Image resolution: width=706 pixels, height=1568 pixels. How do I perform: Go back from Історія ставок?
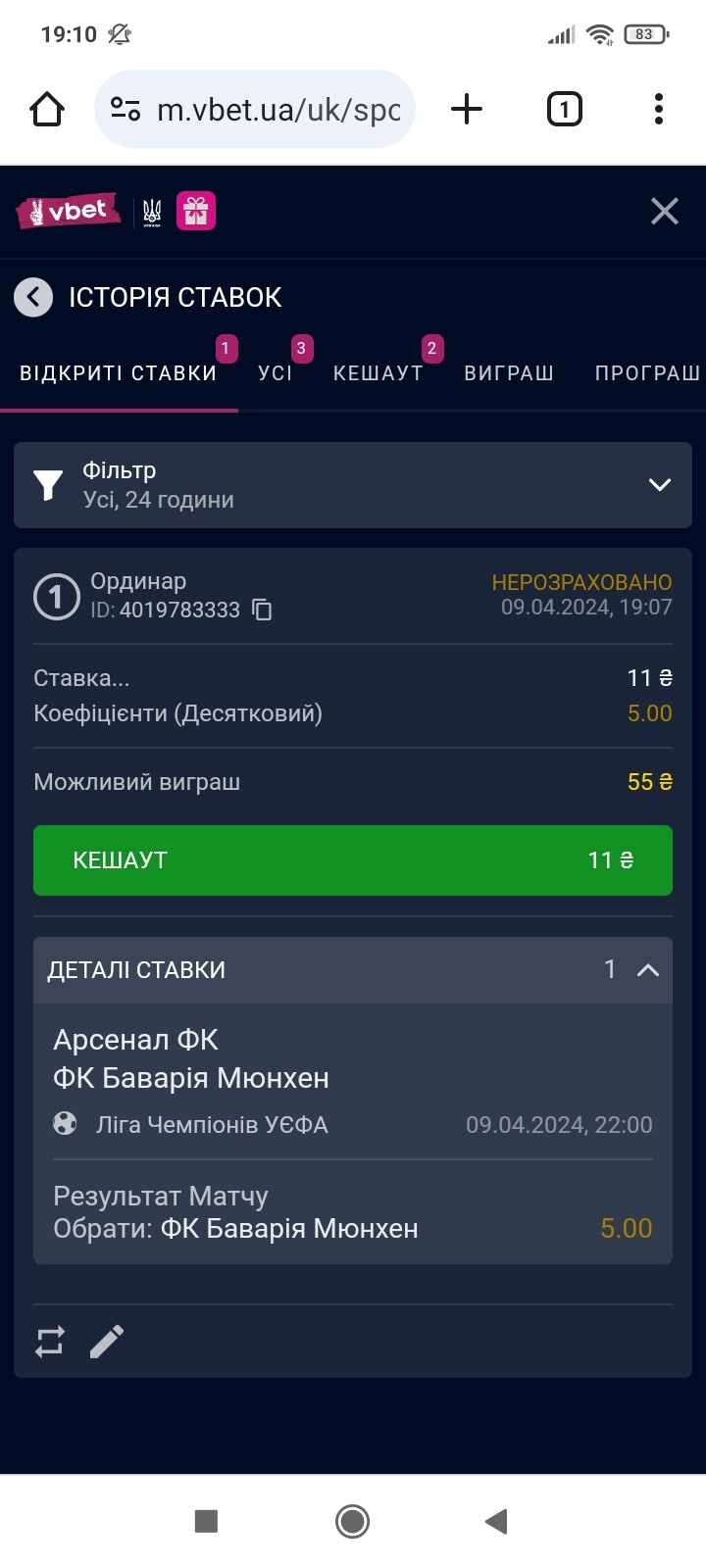click(x=33, y=297)
